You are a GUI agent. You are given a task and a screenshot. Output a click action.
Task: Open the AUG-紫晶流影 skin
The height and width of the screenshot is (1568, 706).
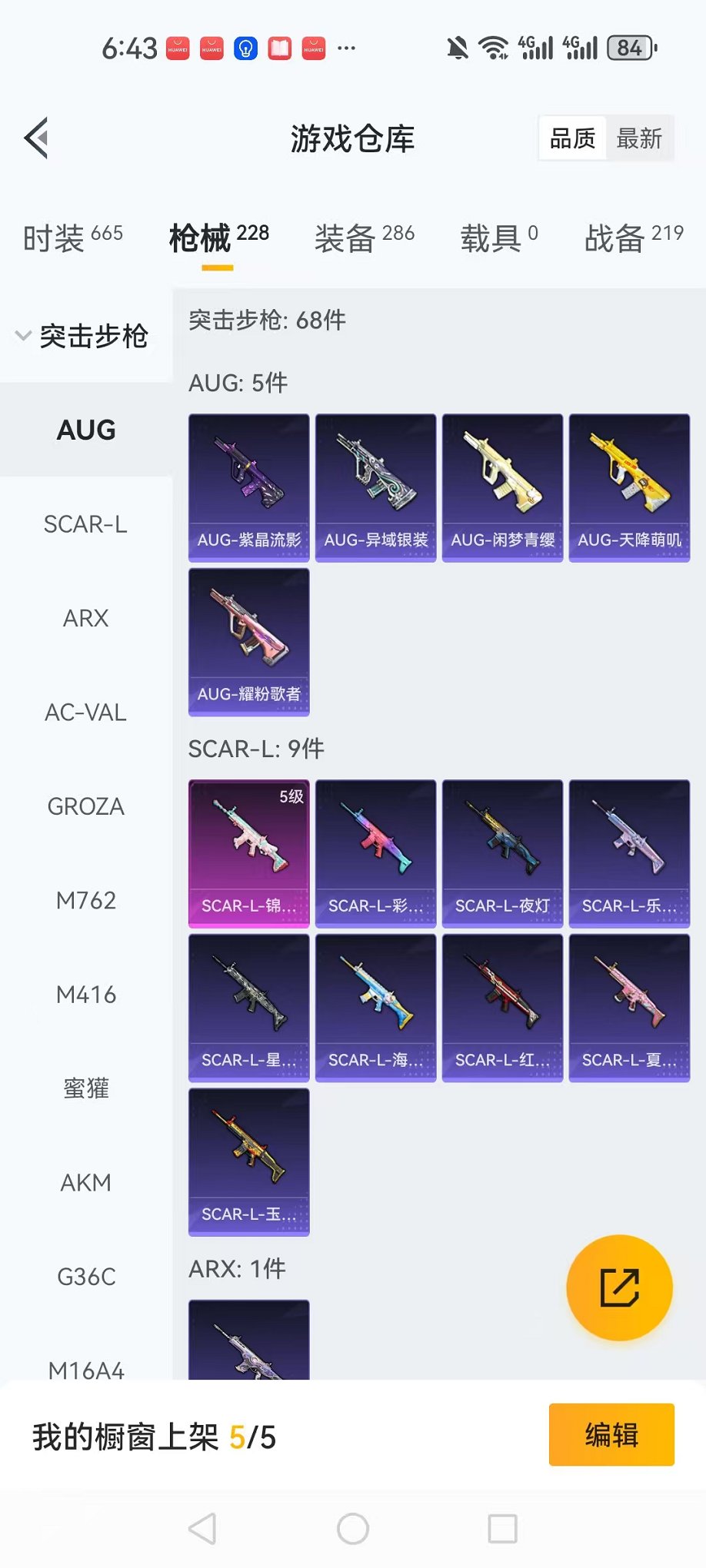248,487
